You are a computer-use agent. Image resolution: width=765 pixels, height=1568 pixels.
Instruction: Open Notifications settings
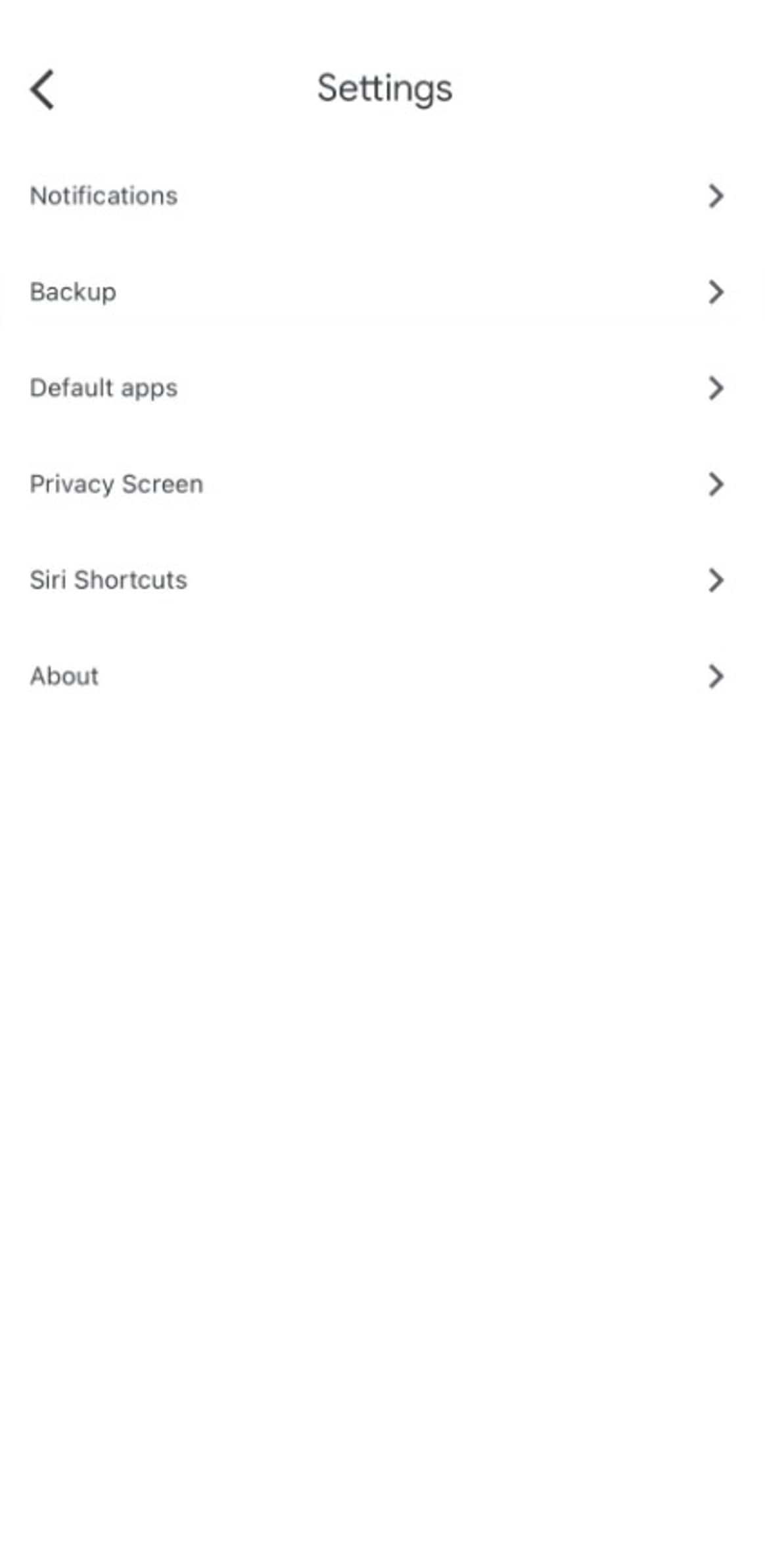(104, 196)
